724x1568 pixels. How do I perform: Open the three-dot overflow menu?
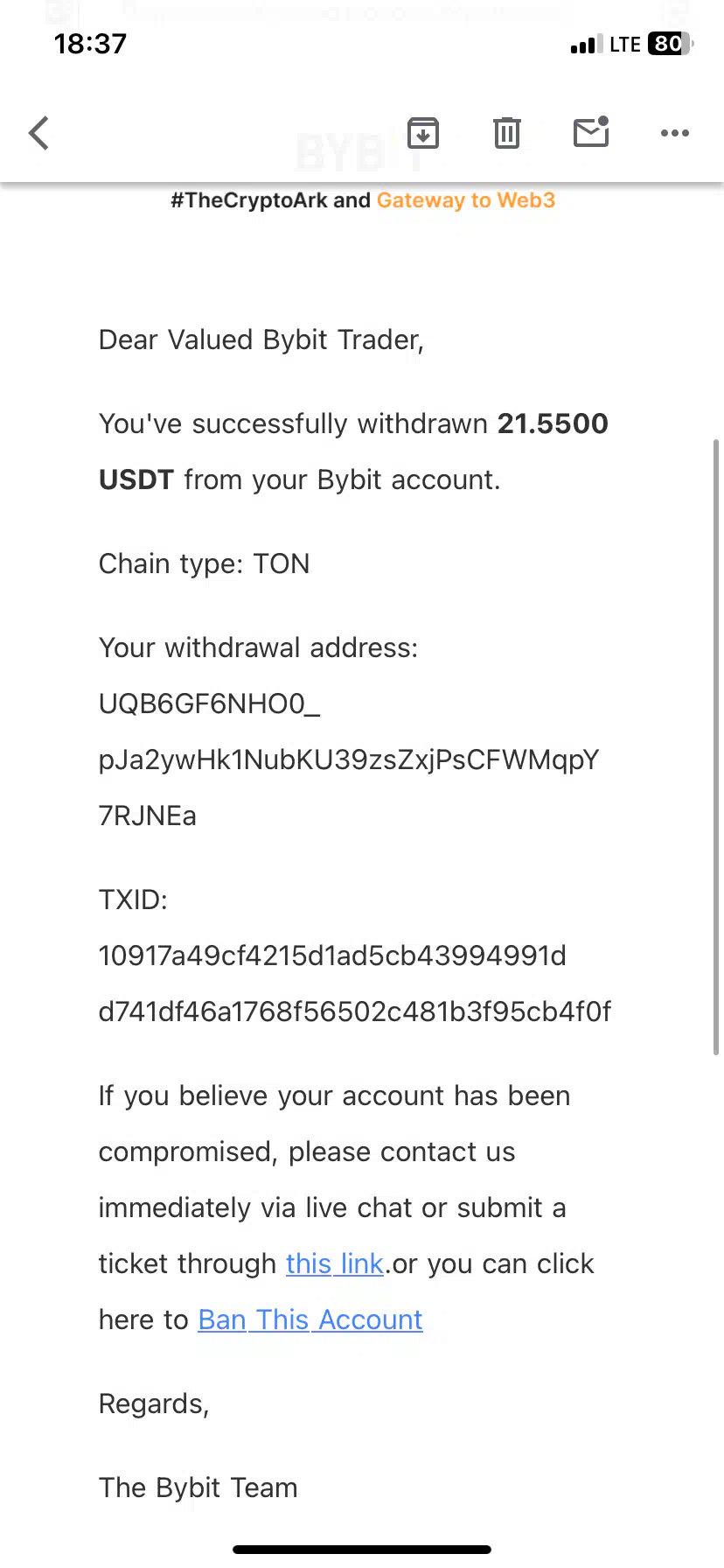pos(675,133)
